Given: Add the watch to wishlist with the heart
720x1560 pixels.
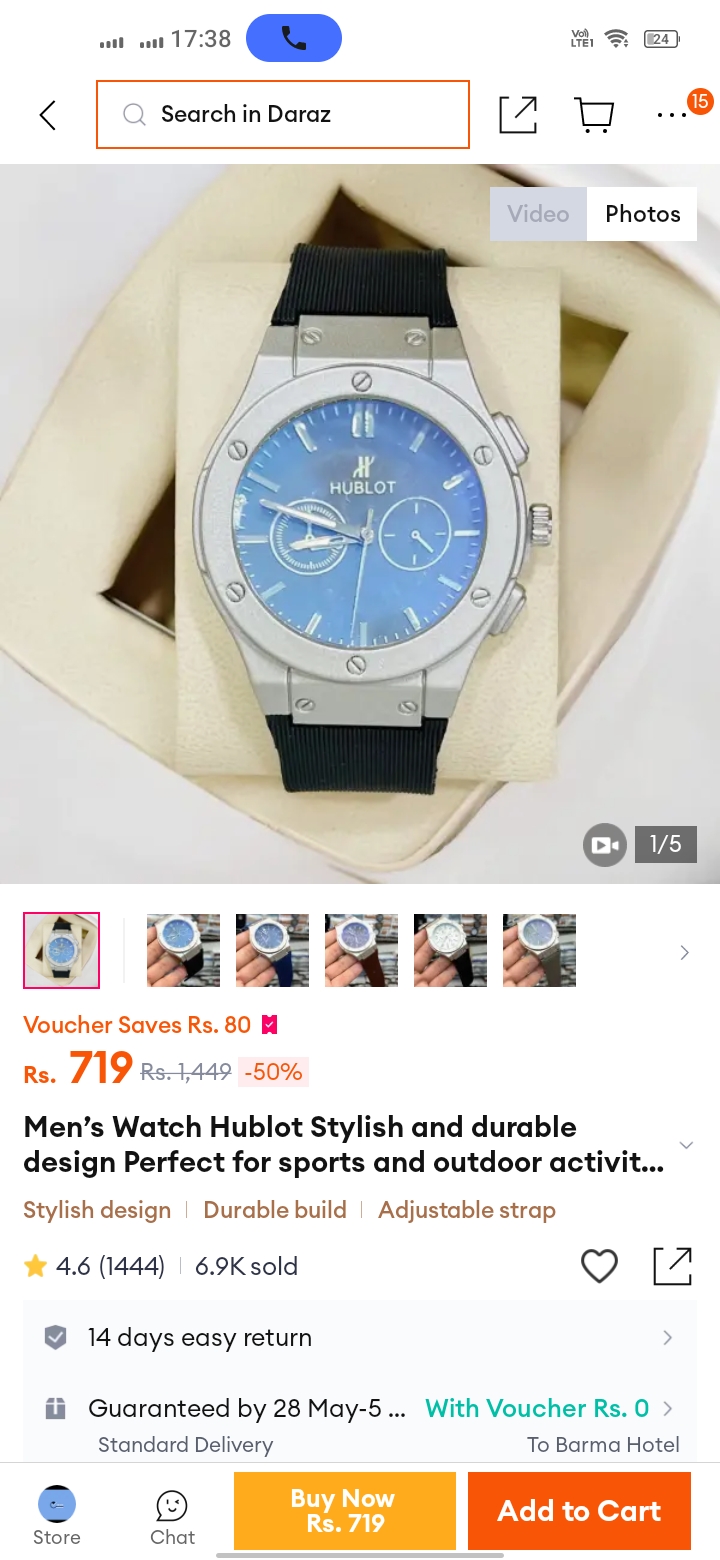Looking at the screenshot, I should 599,1266.
